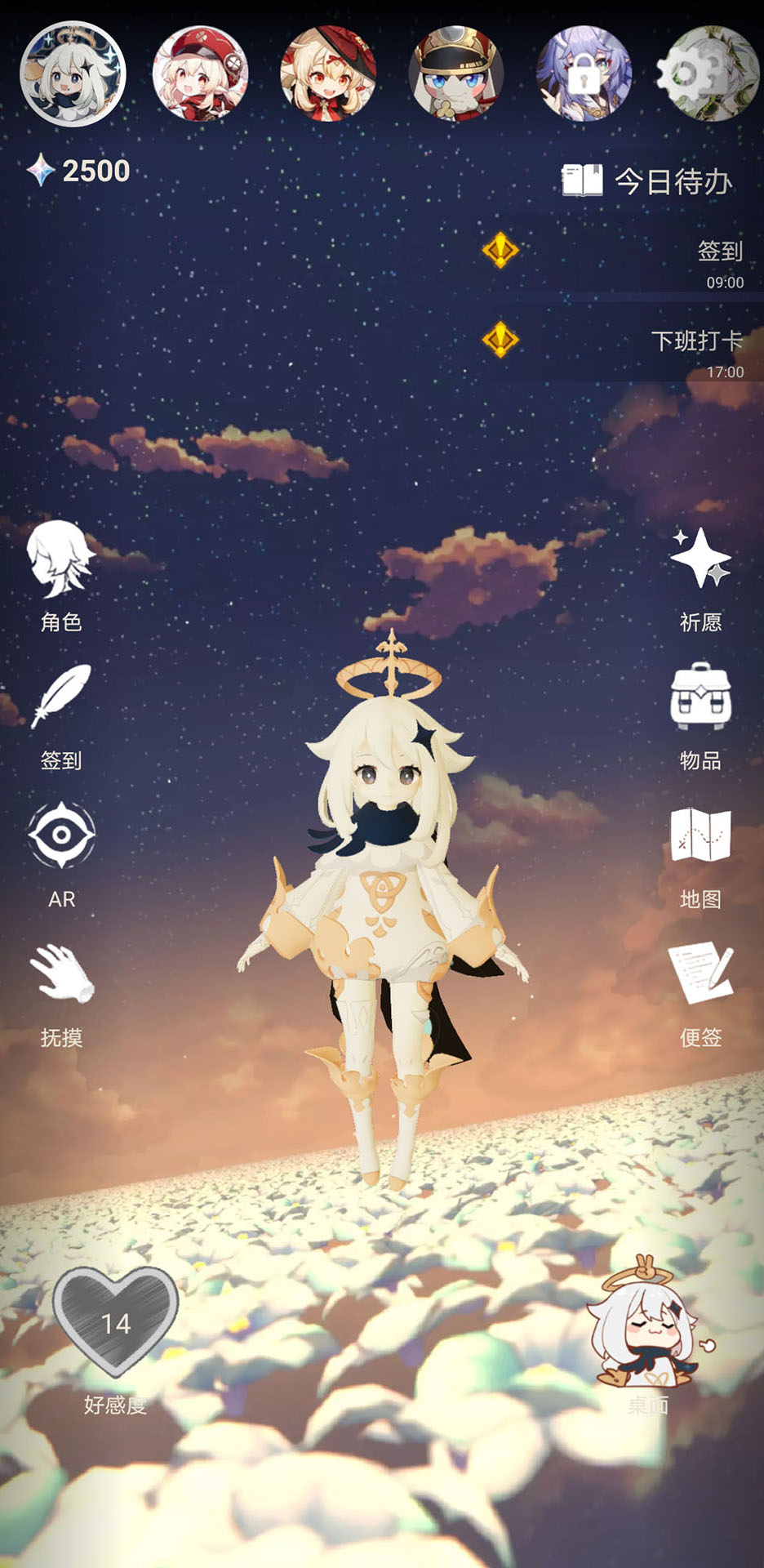Switch to the Klee character avatar
This screenshot has width=764, height=1568.
tap(200, 74)
